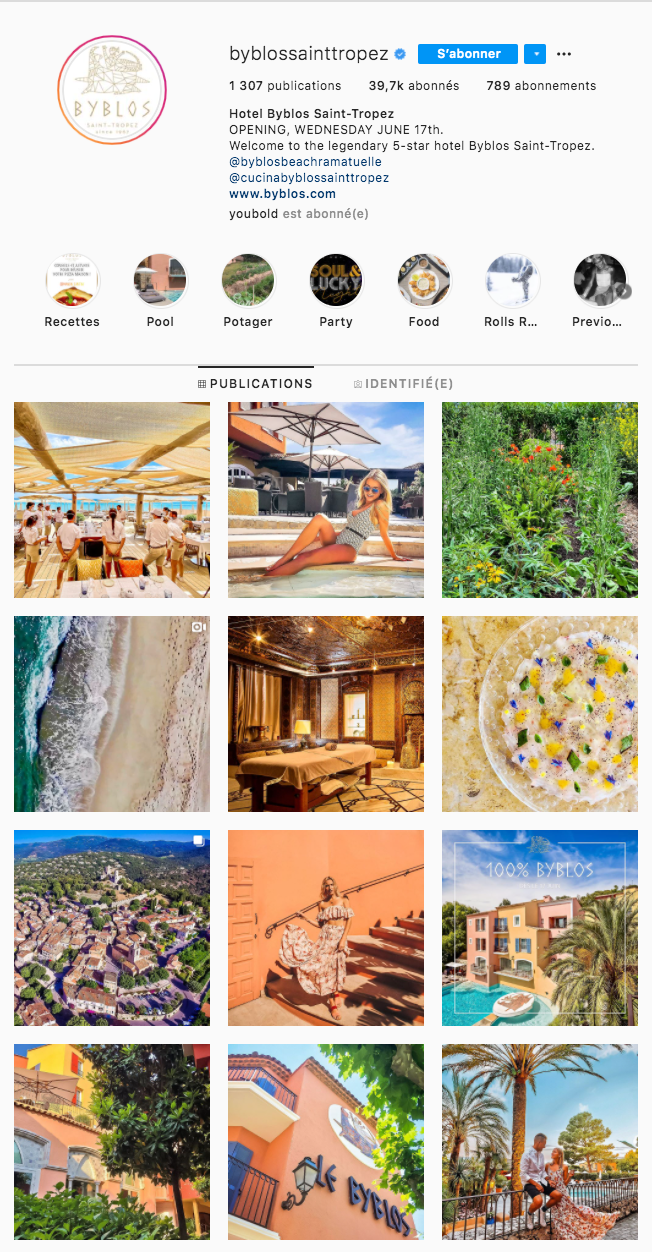This screenshot has height=1252, width=652.
Task: Open the aerial beach waves post
Action: [112, 714]
